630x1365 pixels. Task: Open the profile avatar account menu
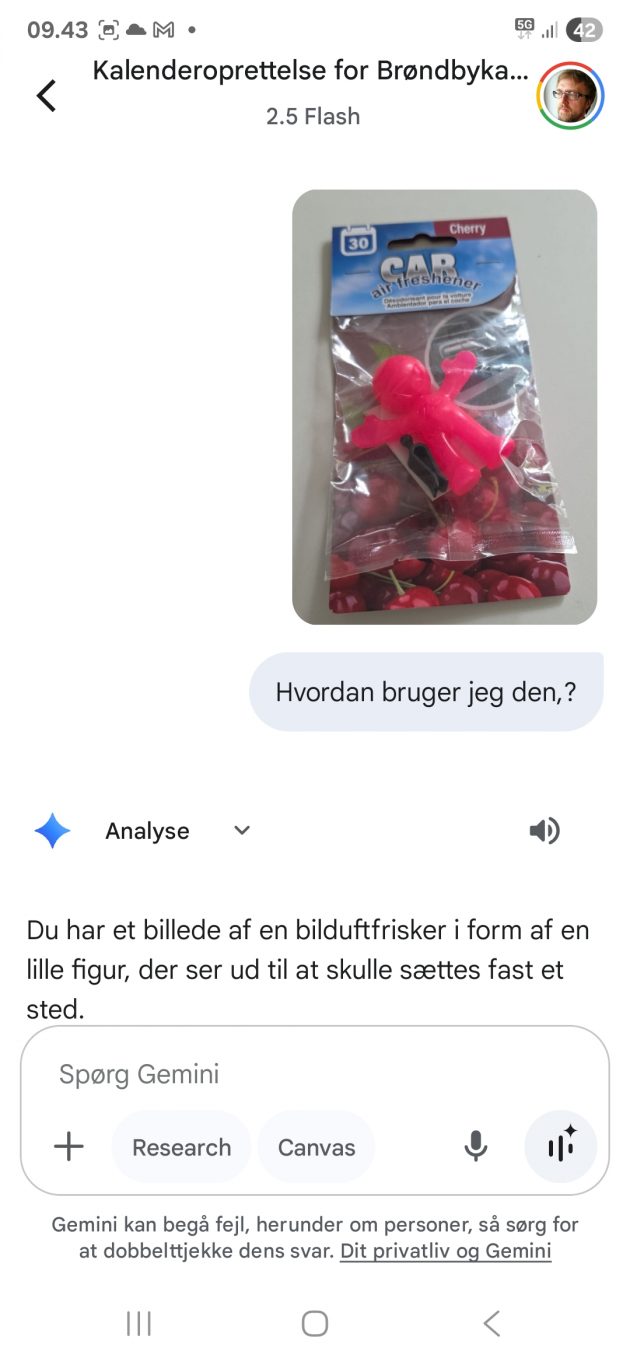(x=570, y=95)
